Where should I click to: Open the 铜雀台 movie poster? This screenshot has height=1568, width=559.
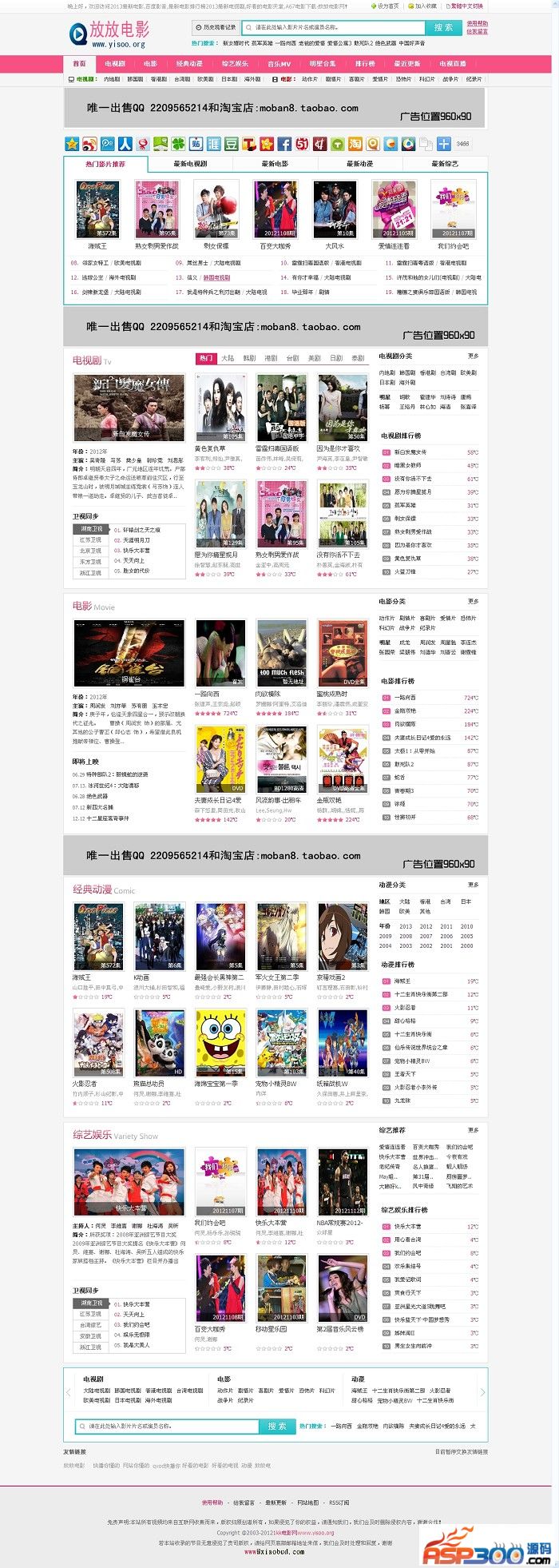click(x=129, y=653)
